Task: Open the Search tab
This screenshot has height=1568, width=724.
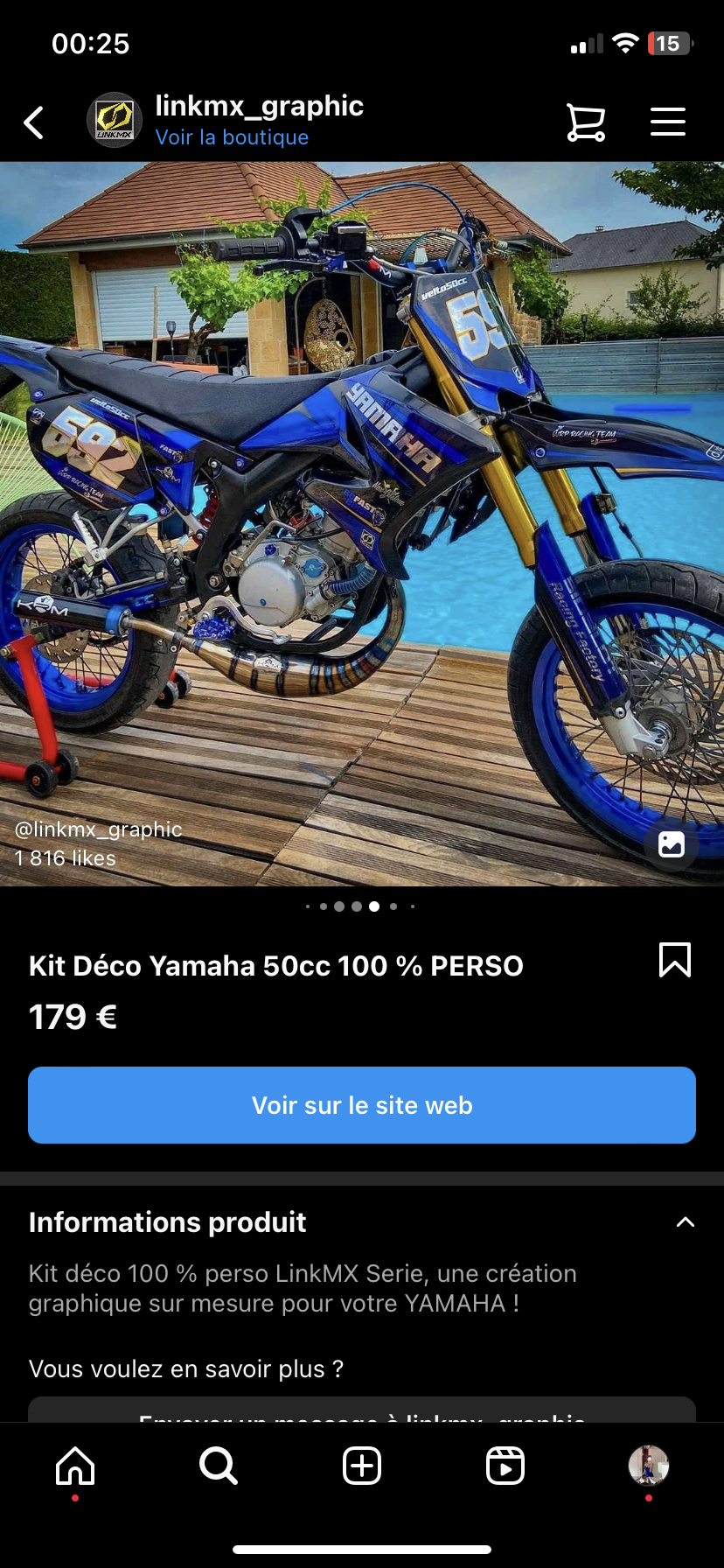Action: tap(218, 1466)
